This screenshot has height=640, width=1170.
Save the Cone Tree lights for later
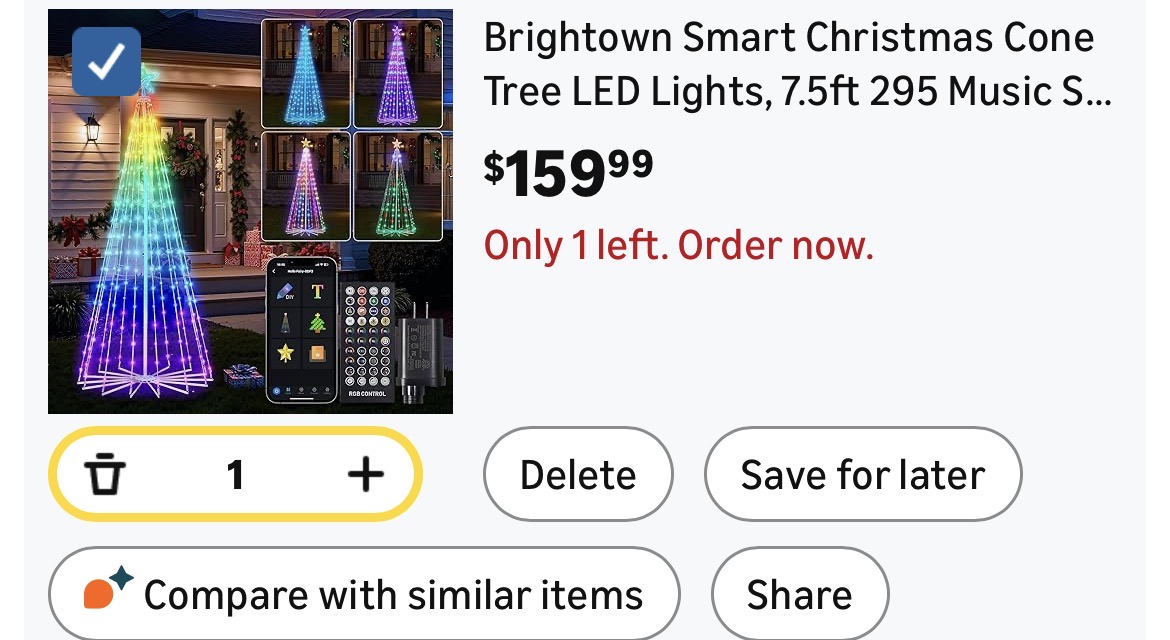point(862,475)
